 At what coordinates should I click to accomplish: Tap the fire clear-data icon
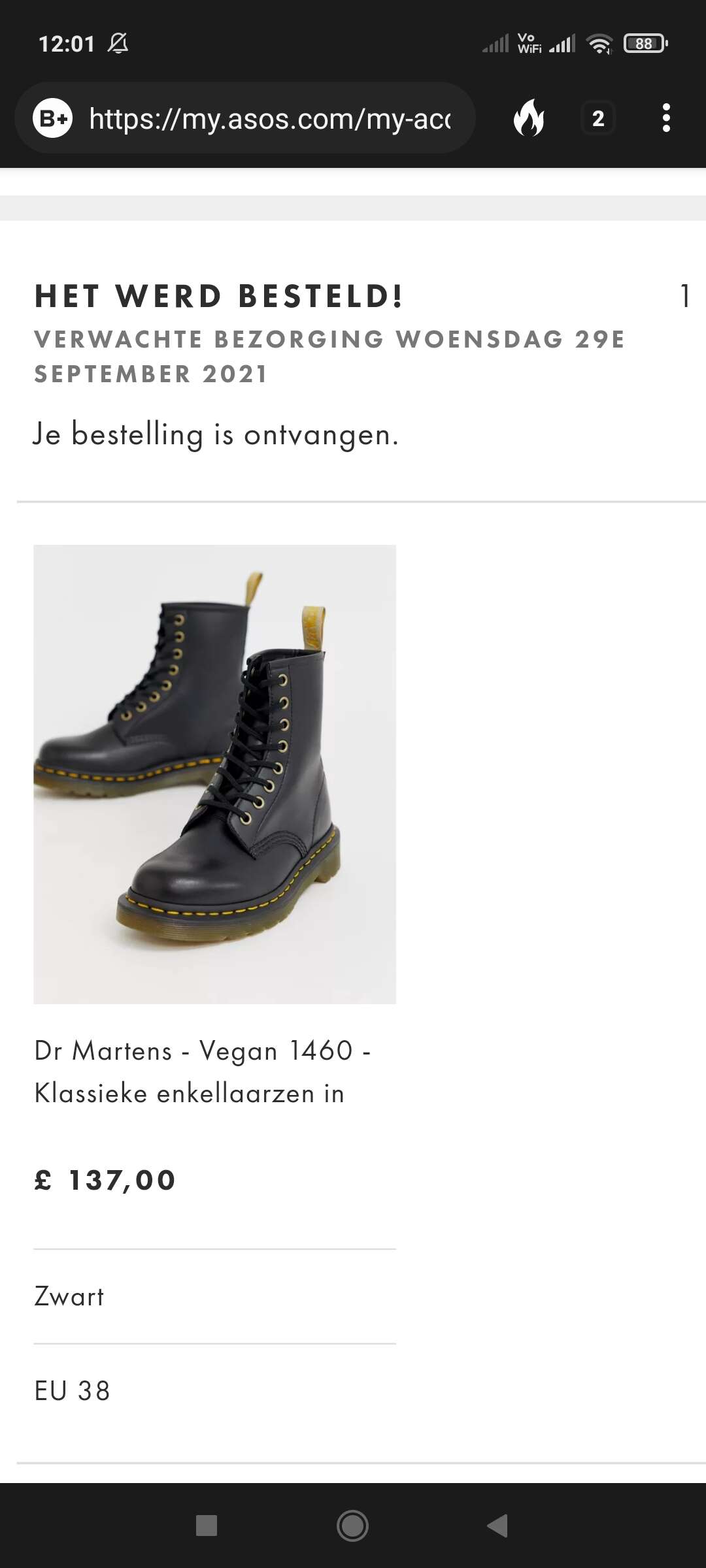[x=529, y=118]
